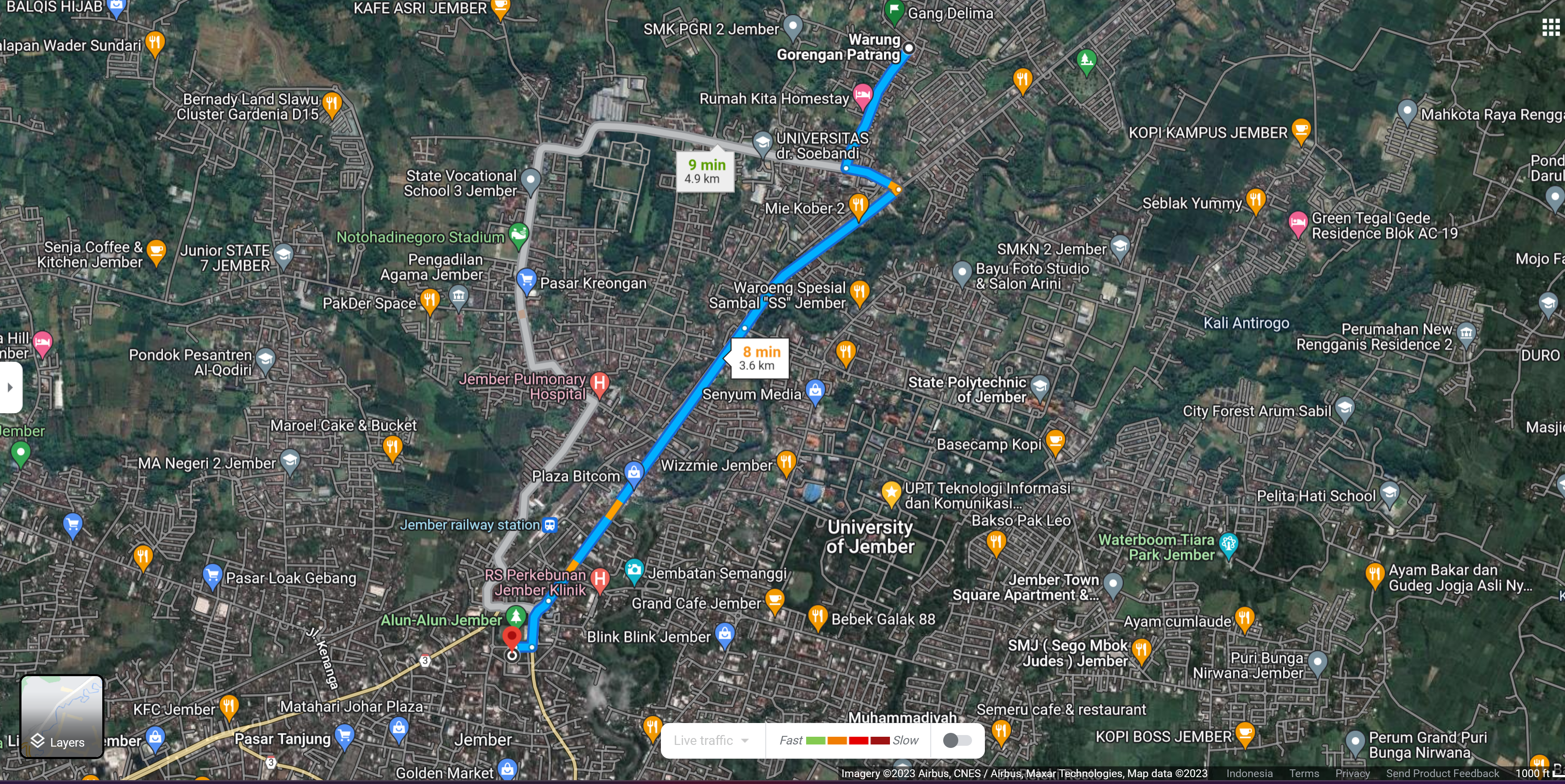The image size is (1565, 784).
Task: Open the Indonesia region link
Action: (1249, 773)
